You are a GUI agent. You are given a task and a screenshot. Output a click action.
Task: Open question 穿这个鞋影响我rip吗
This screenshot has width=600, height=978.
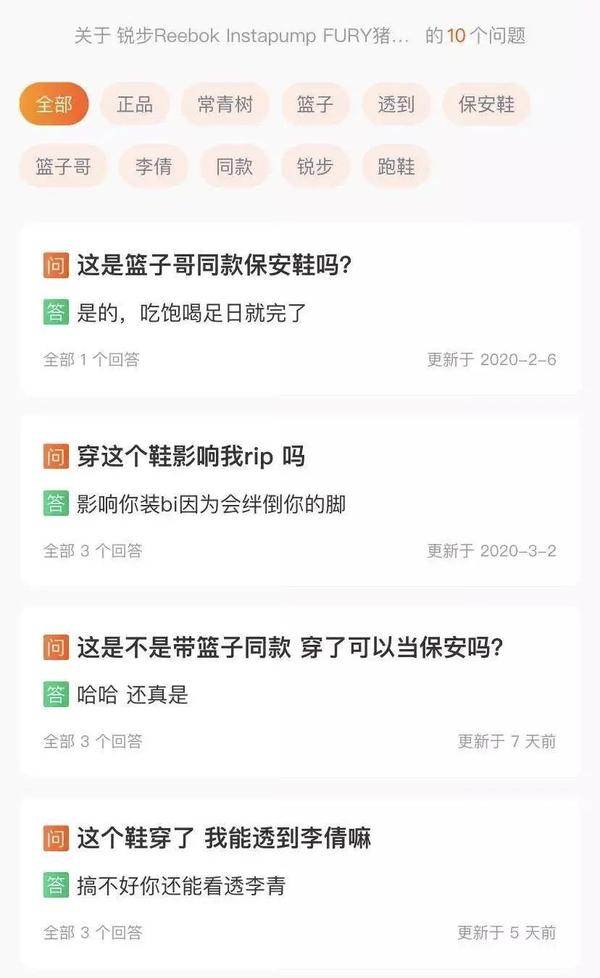[x=300, y=501]
